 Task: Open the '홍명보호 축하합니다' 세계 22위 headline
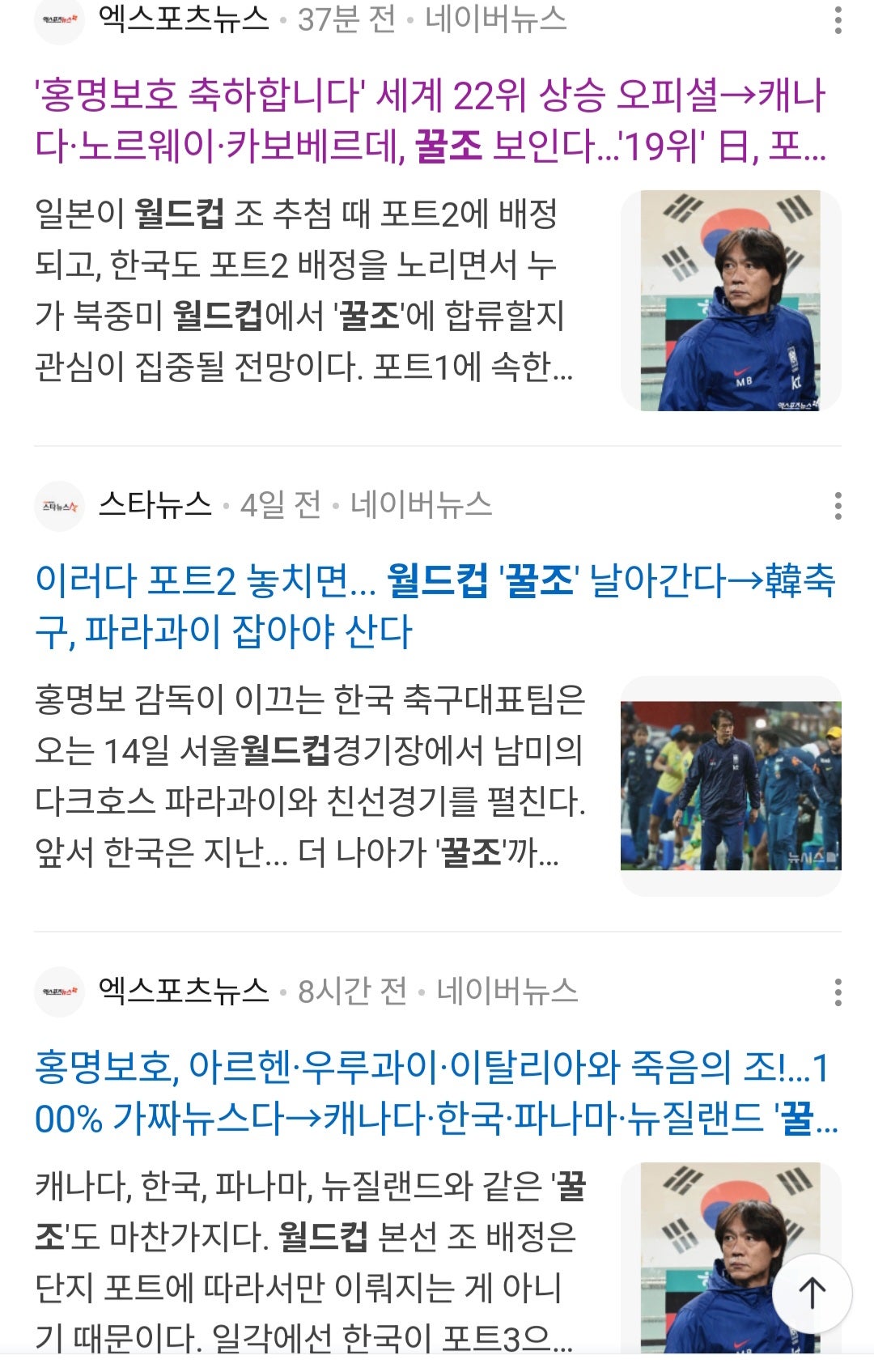point(429,120)
